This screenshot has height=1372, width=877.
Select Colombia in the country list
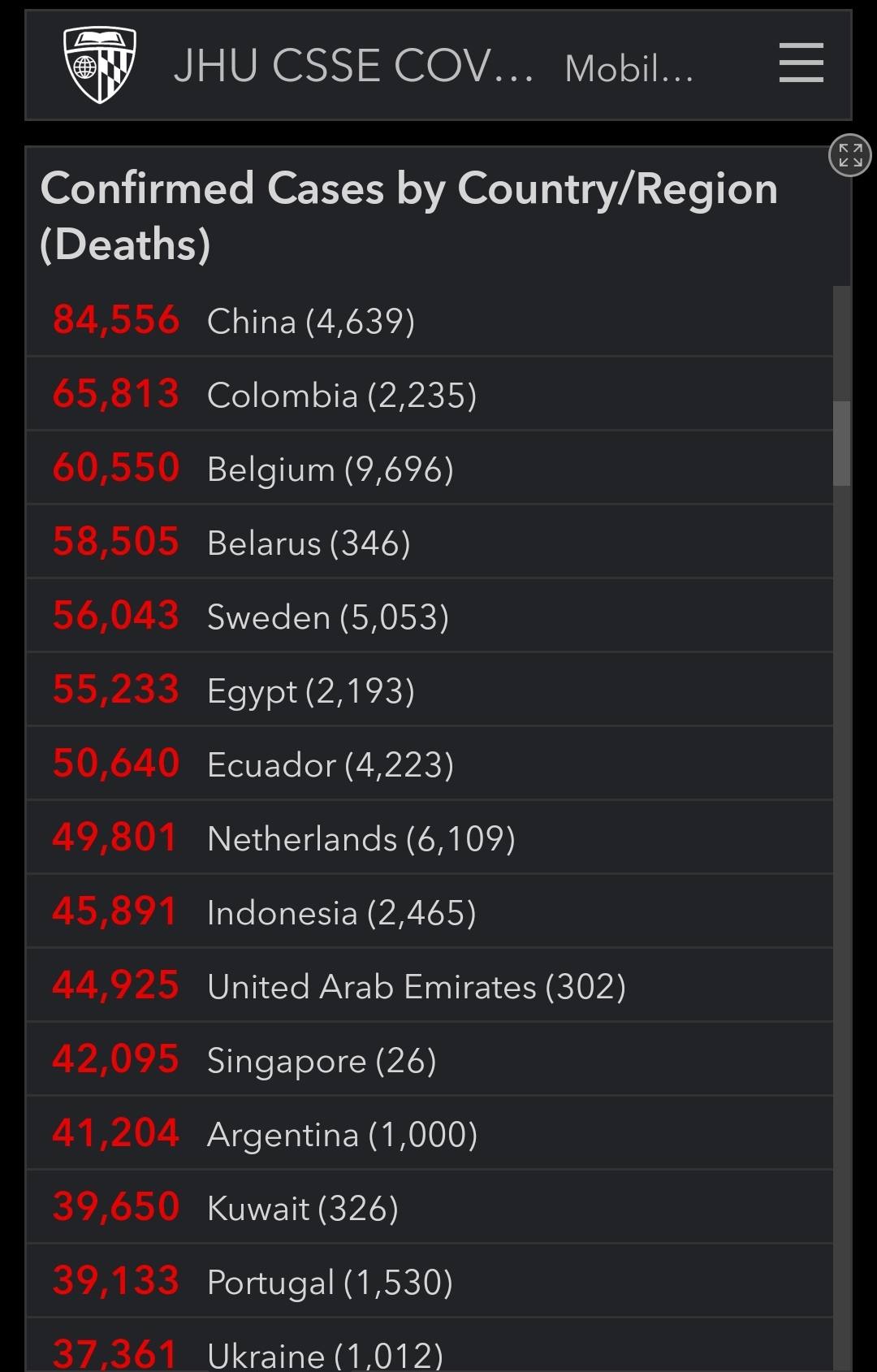pyautogui.click(x=430, y=394)
